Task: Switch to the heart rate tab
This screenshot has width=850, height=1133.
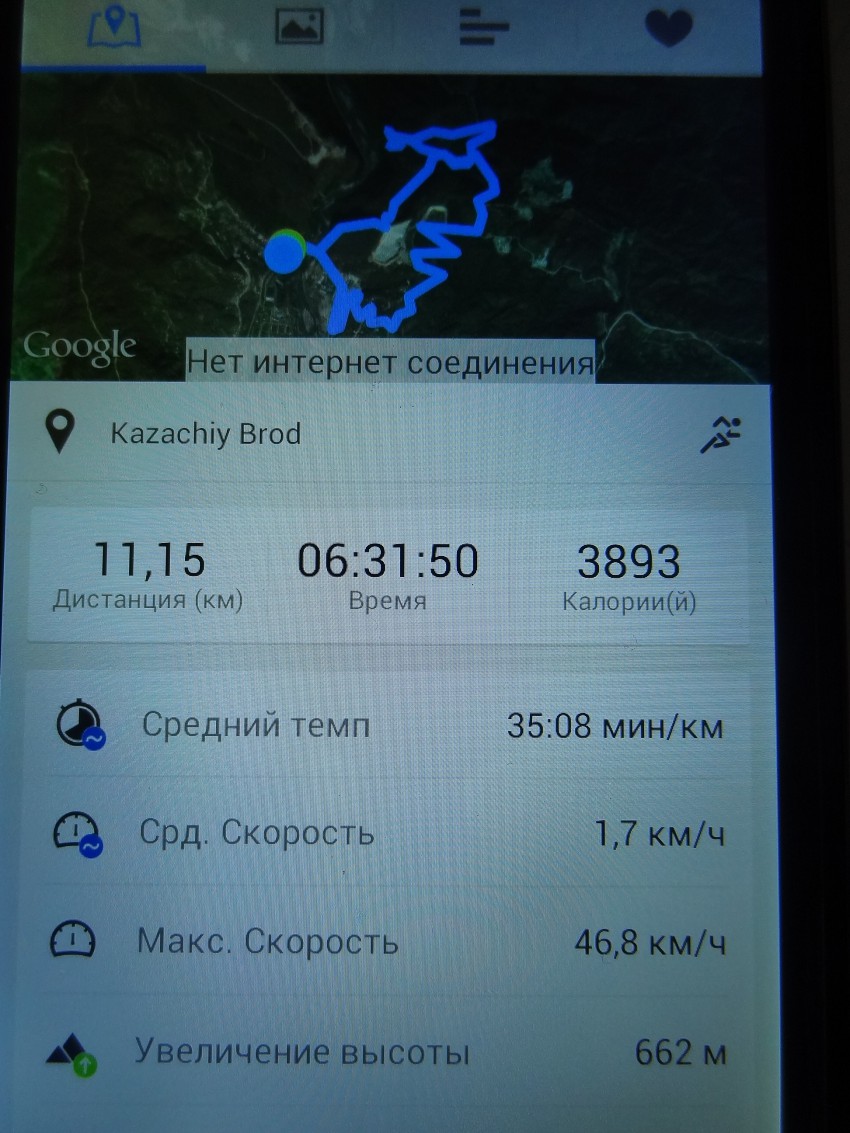Action: (668, 28)
